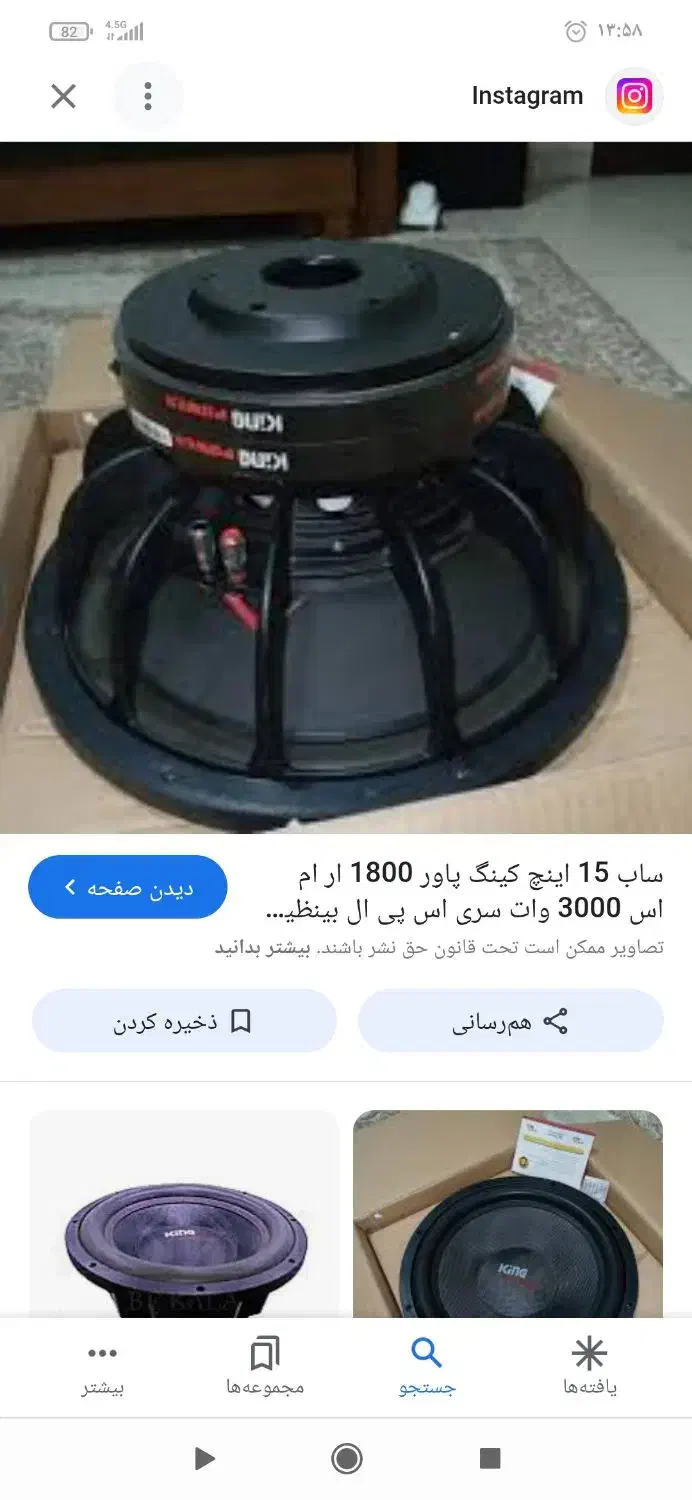Screen dimensions: 692x1500
Task: Tap the system home circle button
Action: (346, 1459)
